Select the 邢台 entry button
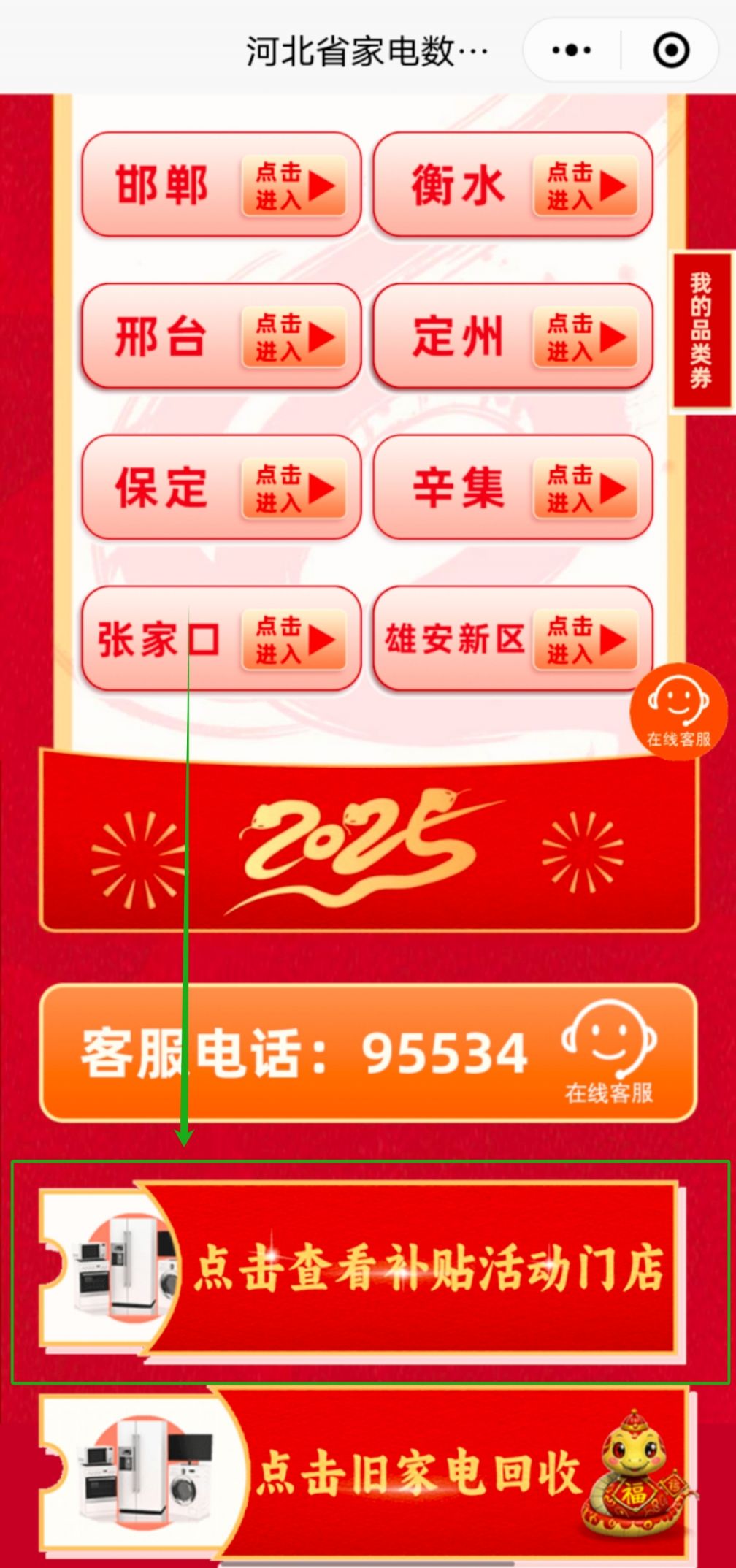This screenshot has height=1568, width=736. pos(221,336)
